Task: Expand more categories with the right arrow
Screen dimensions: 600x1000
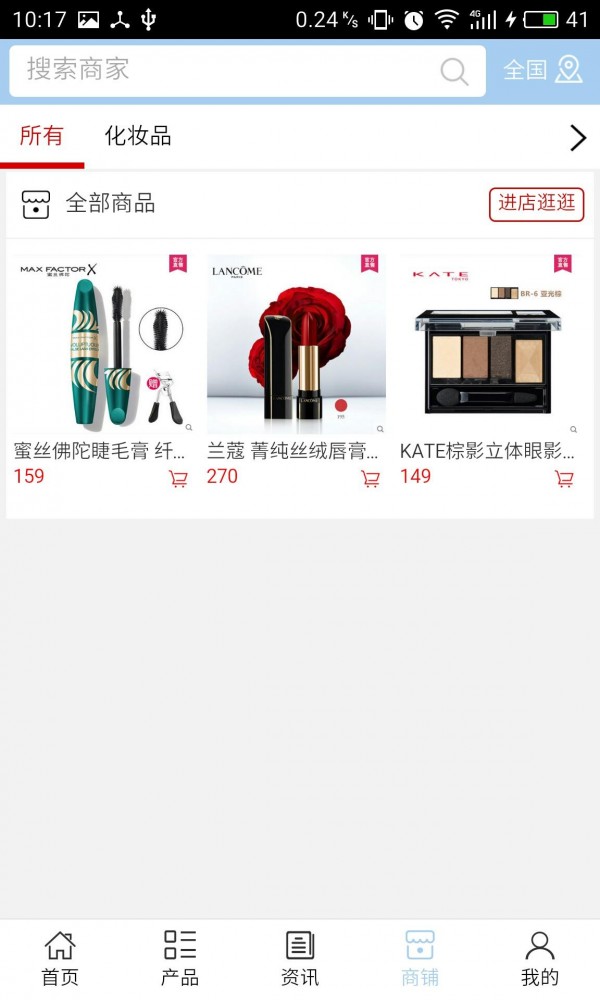Action: pyautogui.click(x=577, y=138)
